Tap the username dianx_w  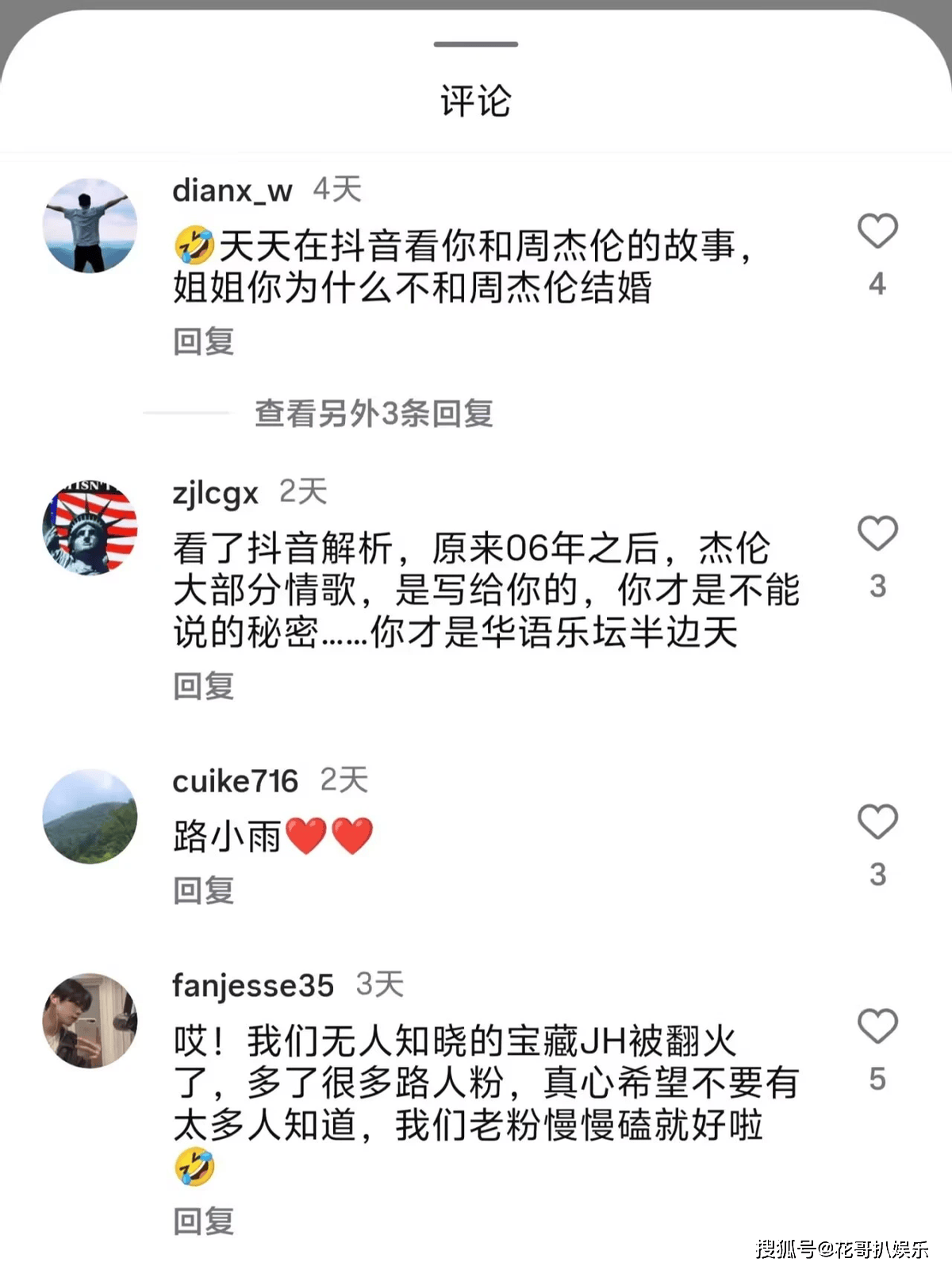click(232, 190)
